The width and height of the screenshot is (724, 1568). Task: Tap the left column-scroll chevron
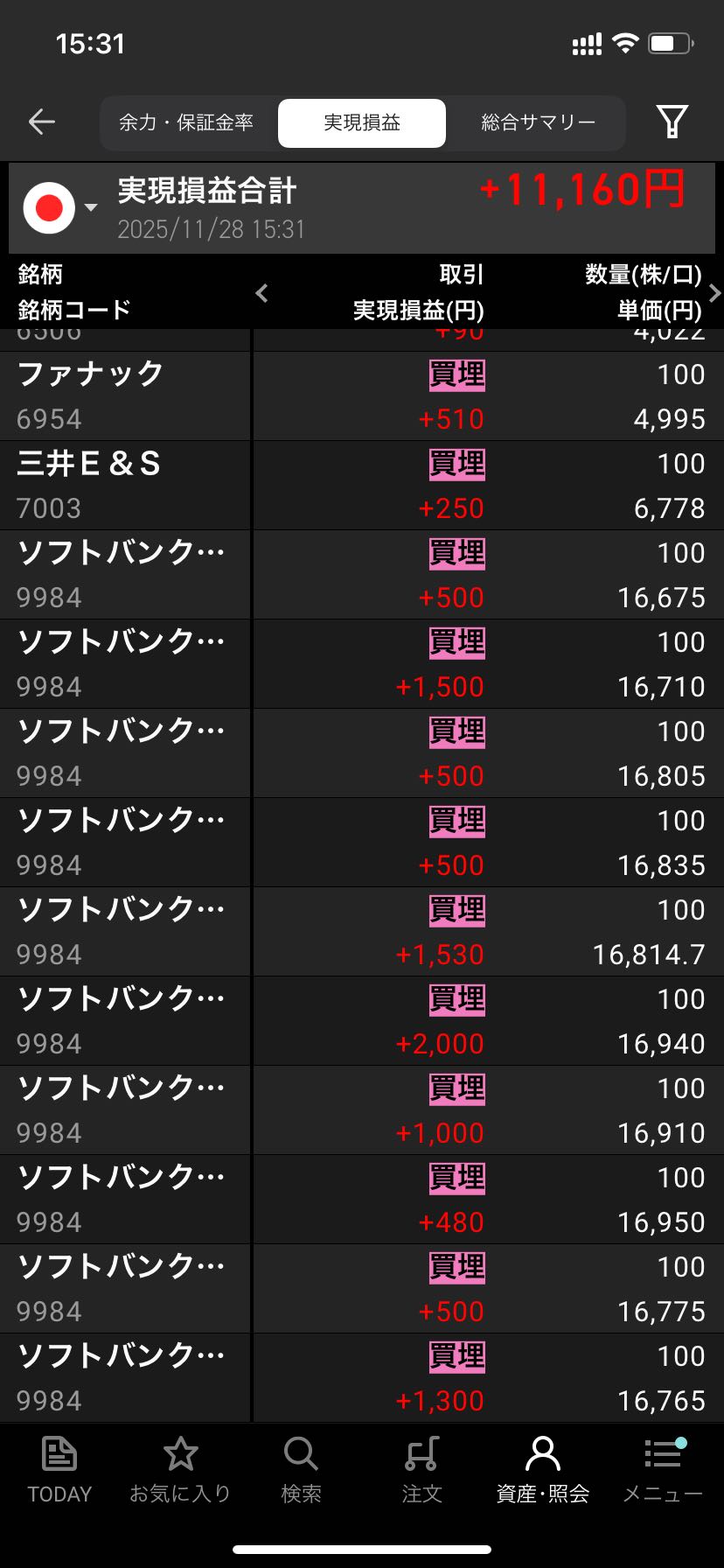click(261, 293)
